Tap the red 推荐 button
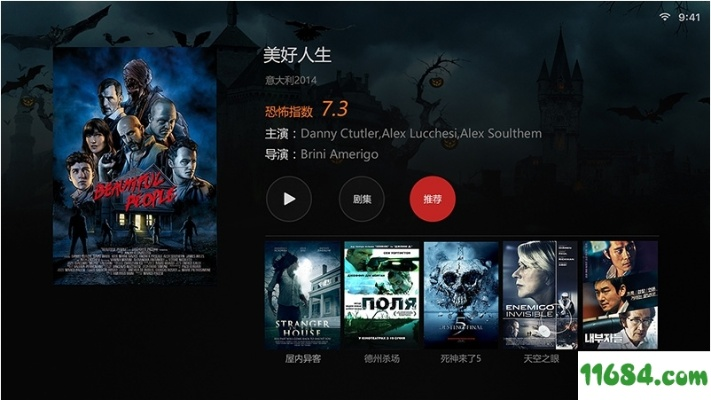711x400 pixels. coord(432,199)
